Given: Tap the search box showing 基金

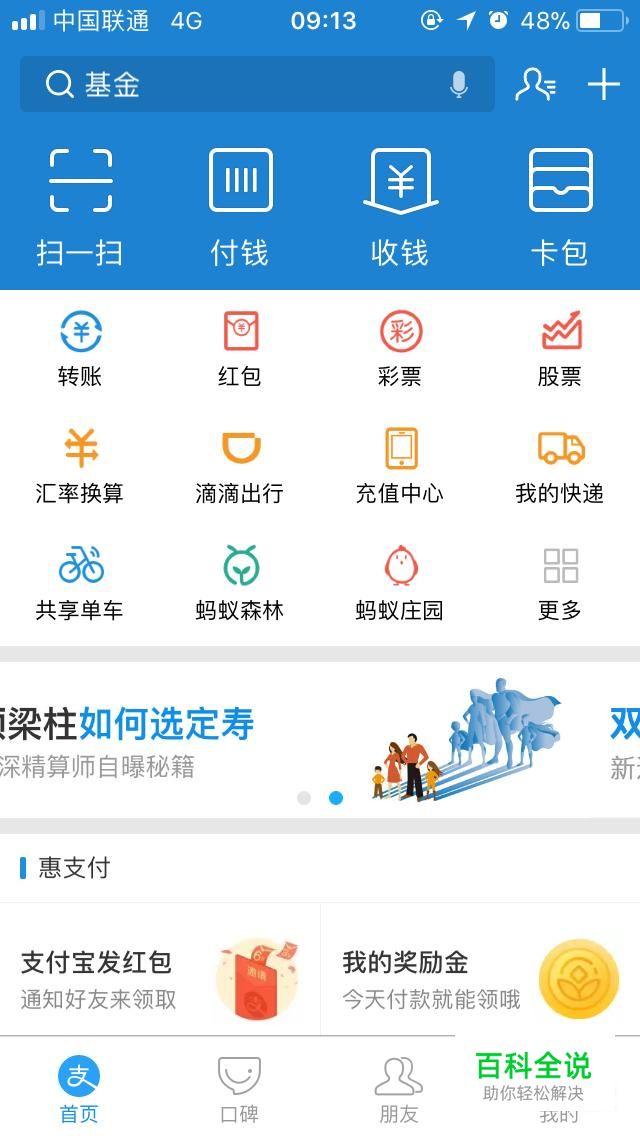Looking at the screenshot, I should tap(240, 85).
